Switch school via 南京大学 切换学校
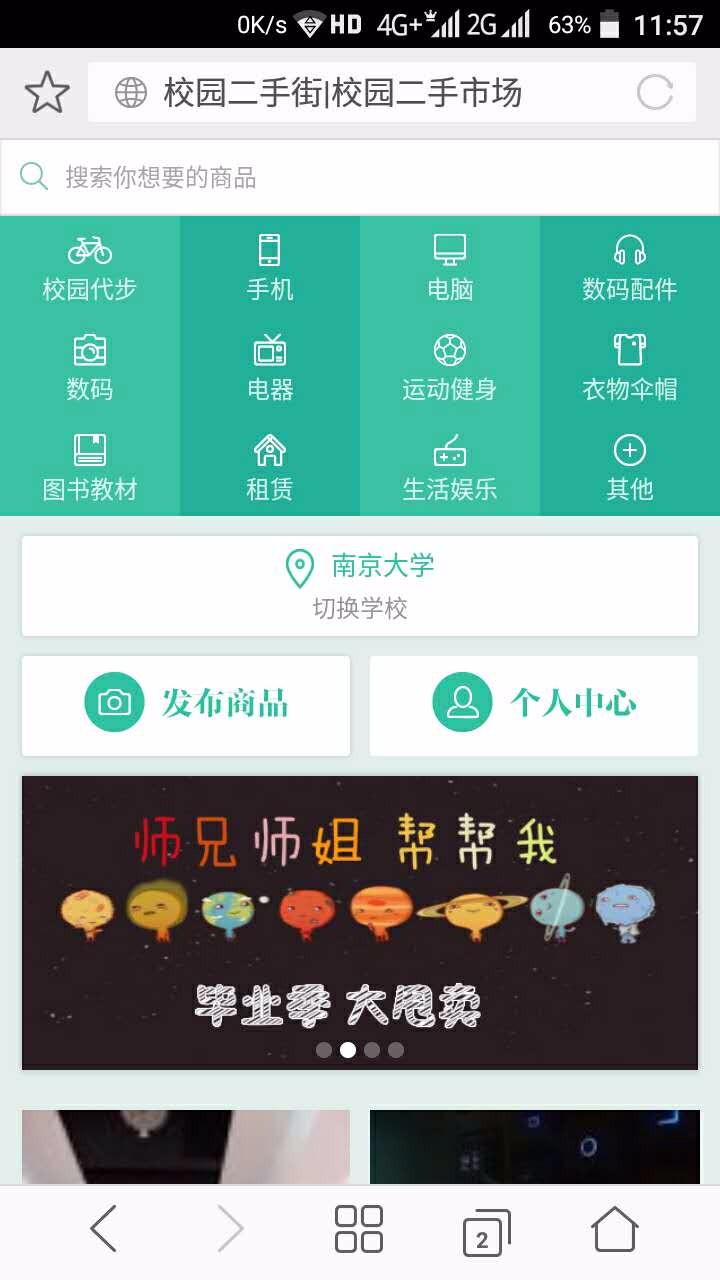 [360, 586]
